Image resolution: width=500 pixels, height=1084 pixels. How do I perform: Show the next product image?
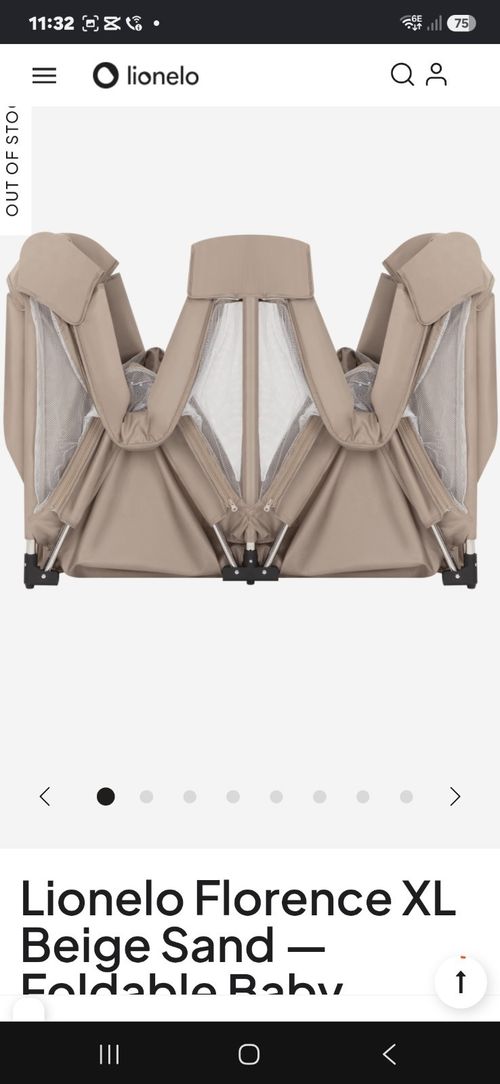coord(454,796)
